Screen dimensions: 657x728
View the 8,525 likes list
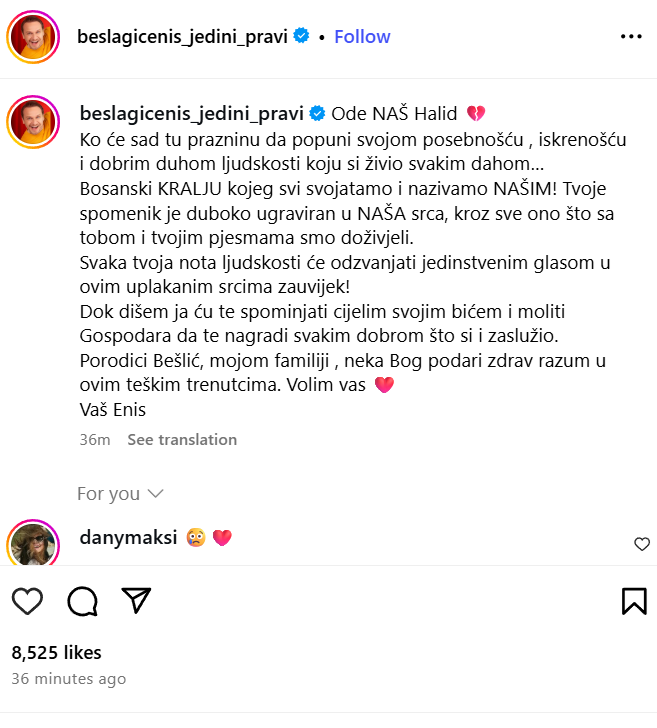[57, 653]
